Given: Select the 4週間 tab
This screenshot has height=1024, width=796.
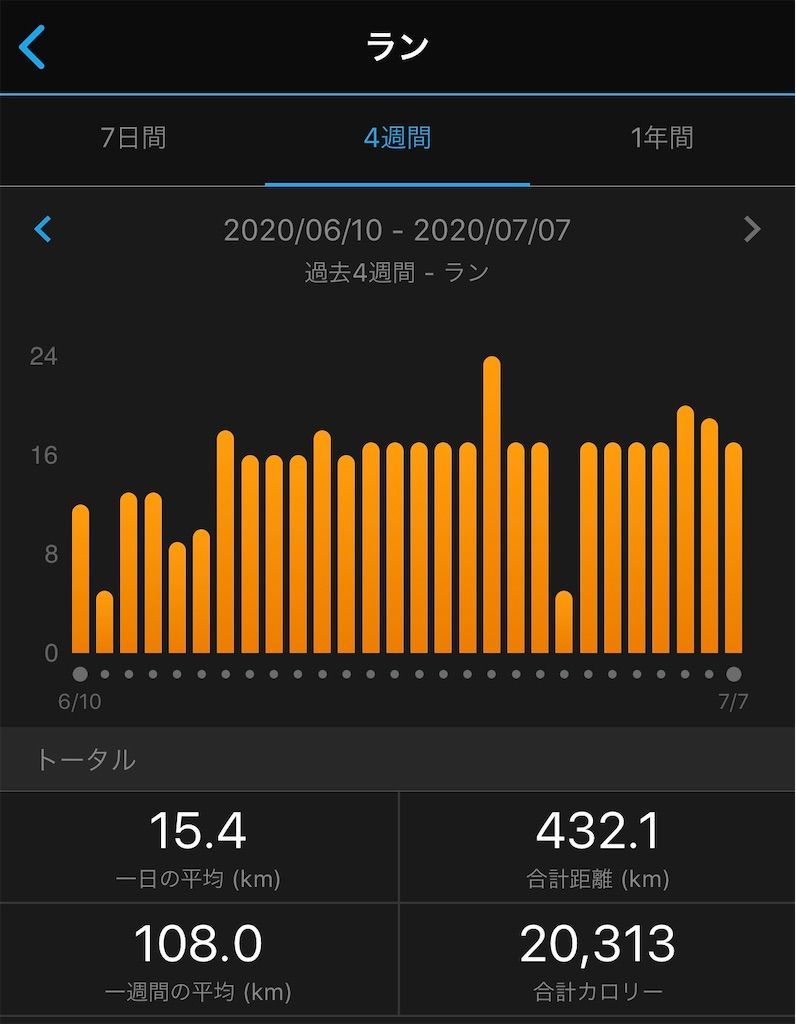Looking at the screenshot, I should coord(397,138).
